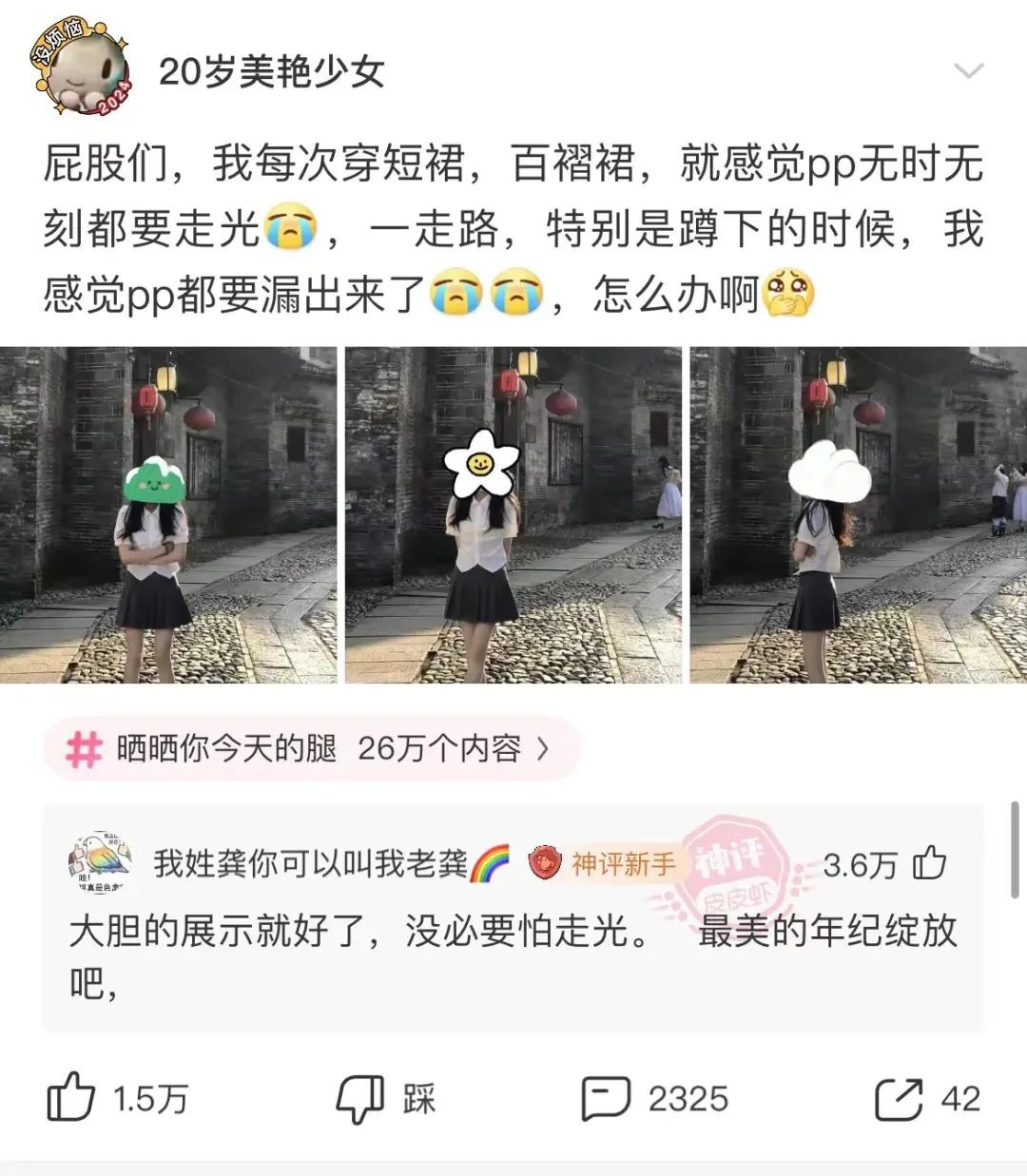The height and width of the screenshot is (1176, 1027).
Task: Expand the post options chevron
Action: click(968, 71)
